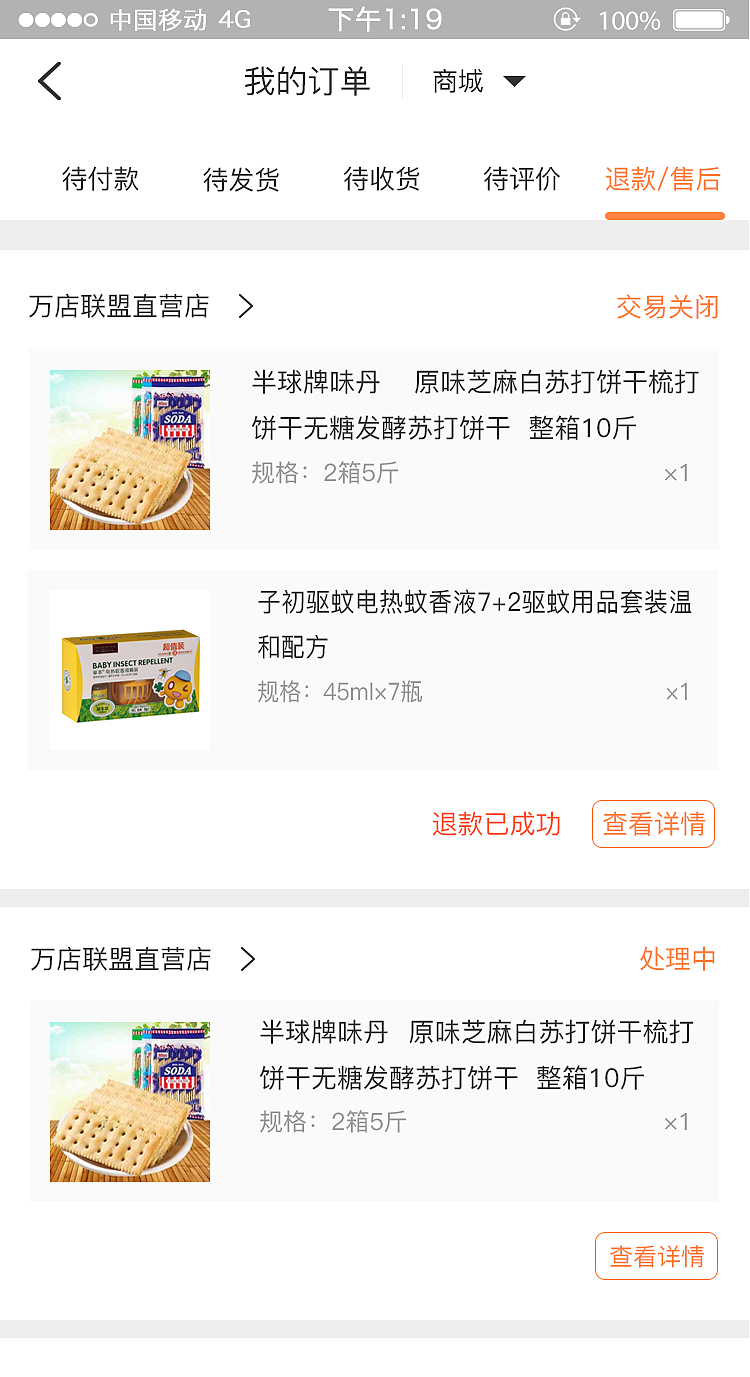Switch to the 待付款 tab
Screen dimensions: 750x1377
(100, 179)
